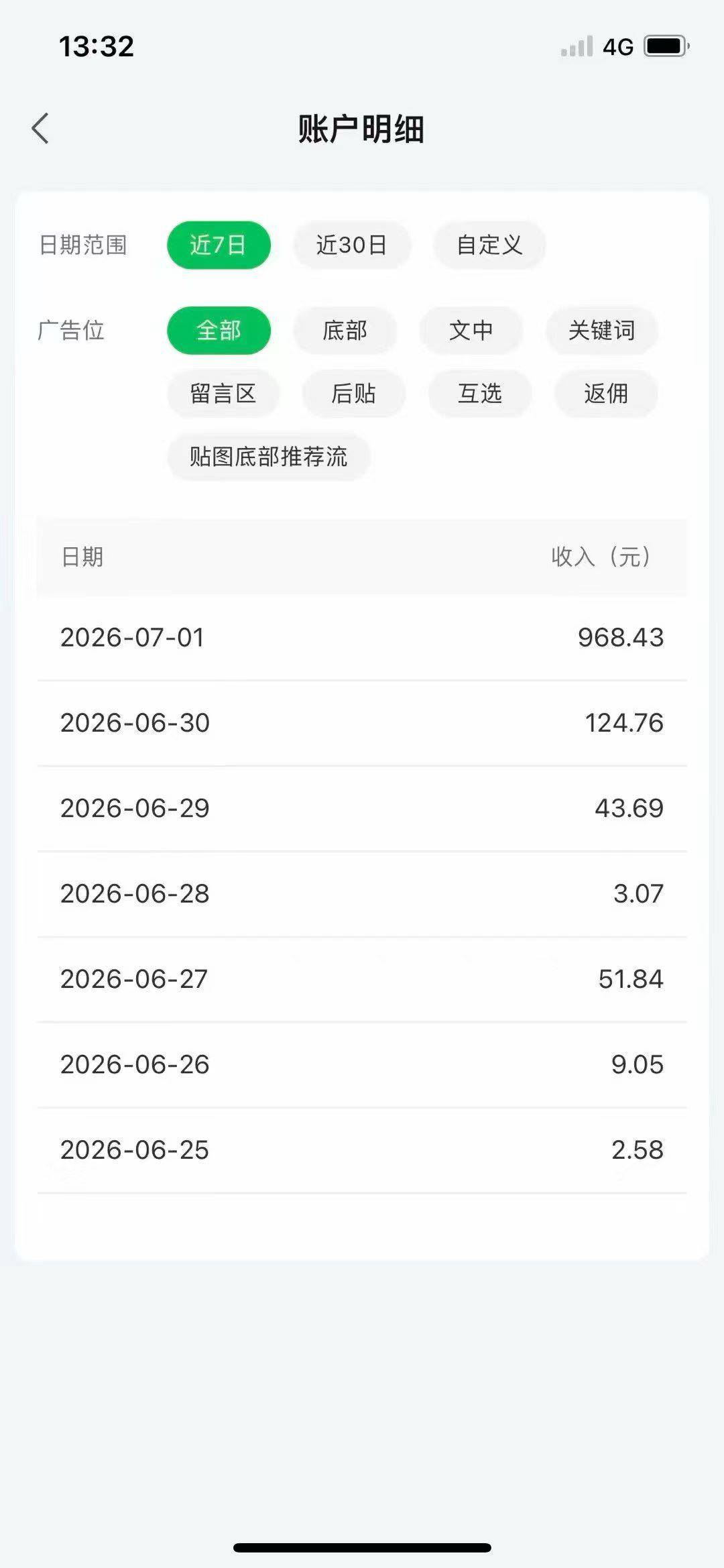The width and height of the screenshot is (724, 1568).
Task: Select the 全部 ad position chip
Action: pos(219,330)
